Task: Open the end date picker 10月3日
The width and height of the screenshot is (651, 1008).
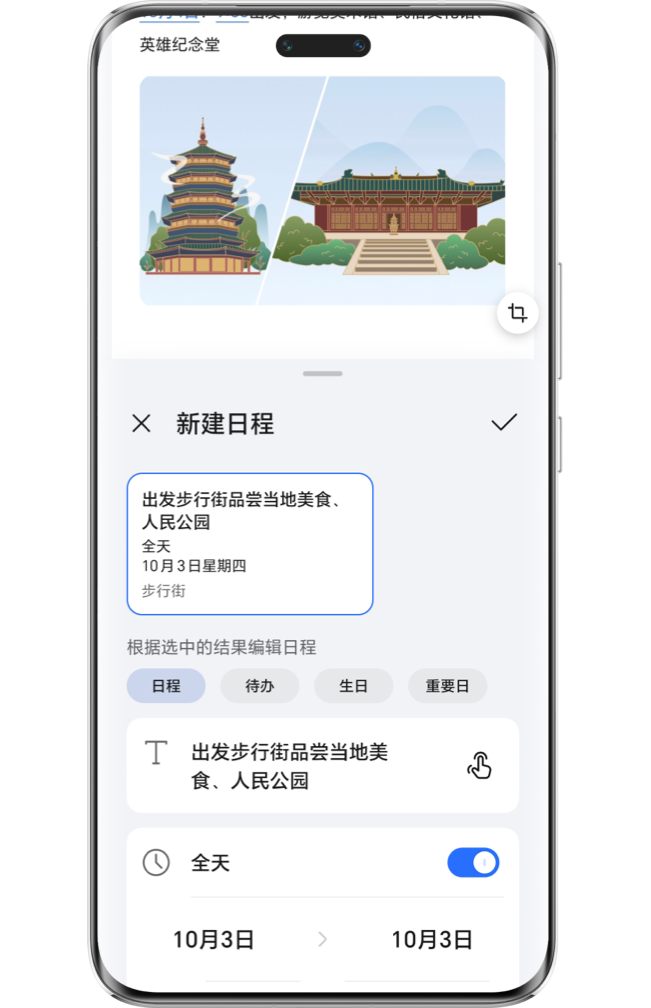Action: coord(431,939)
